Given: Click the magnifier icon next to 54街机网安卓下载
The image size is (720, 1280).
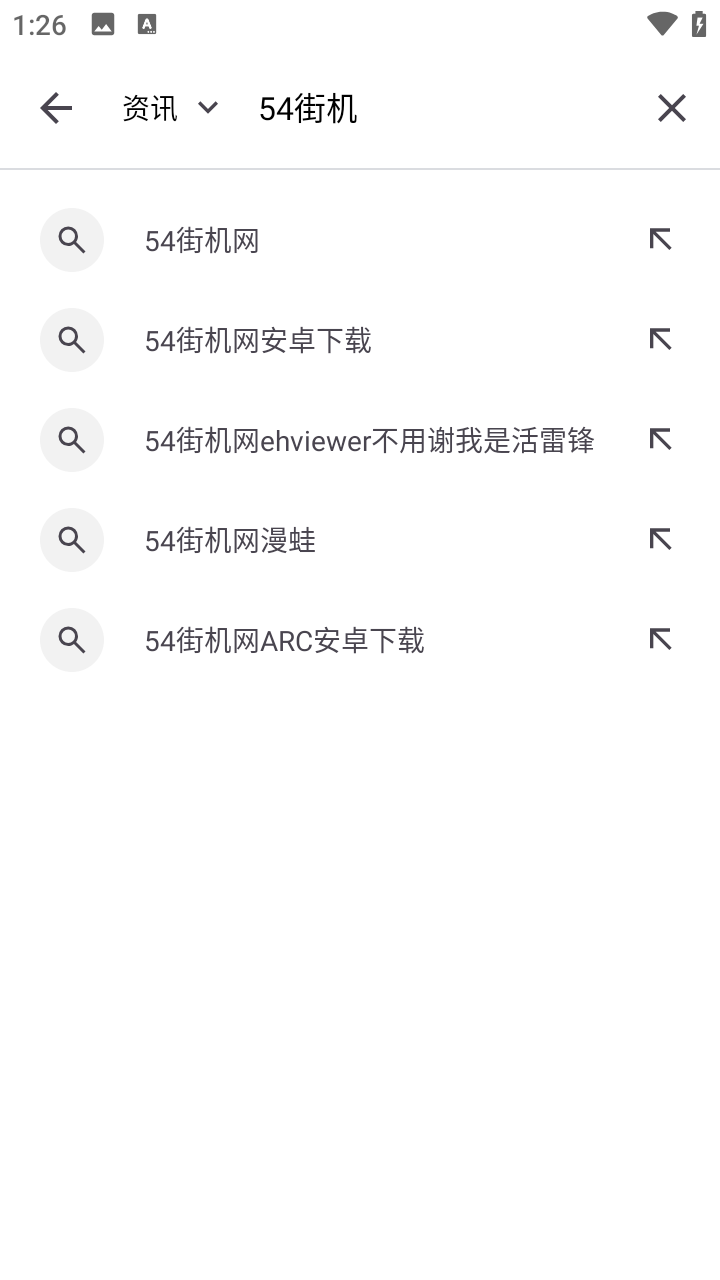Looking at the screenshot, I should click(x=71, y=340).
